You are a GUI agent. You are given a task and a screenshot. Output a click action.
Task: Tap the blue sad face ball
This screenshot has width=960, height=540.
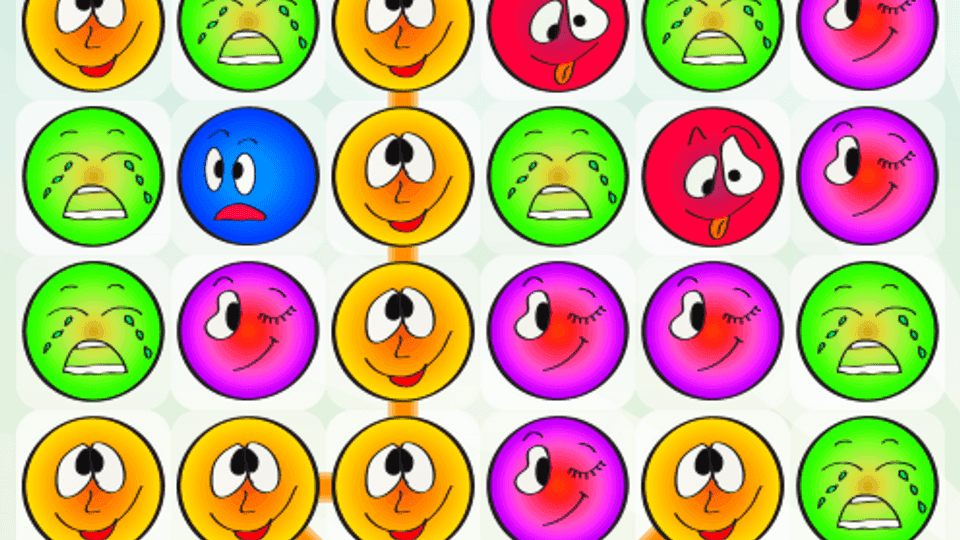coord(248,177)
